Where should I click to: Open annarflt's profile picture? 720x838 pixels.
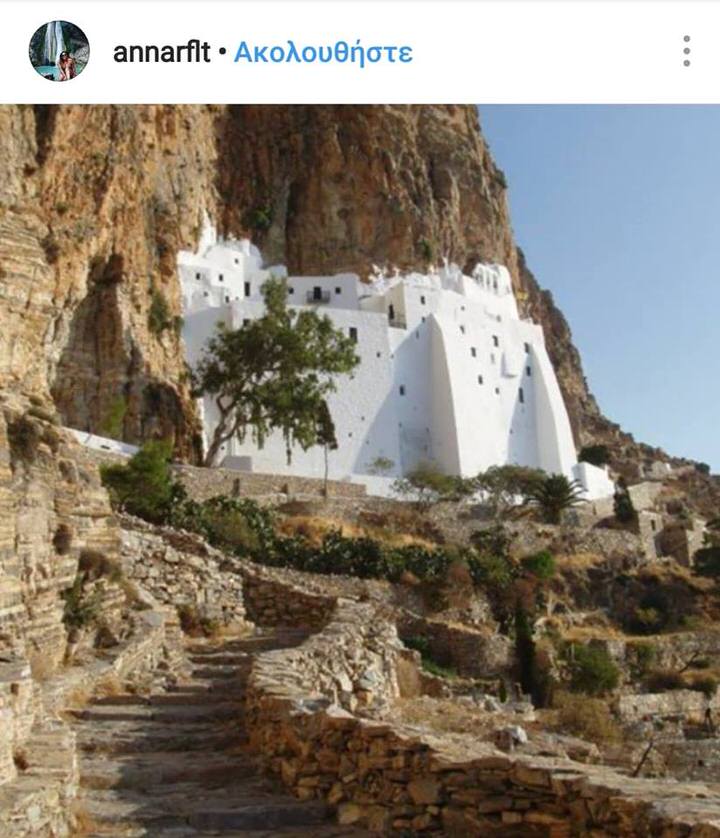click(59, 51)
